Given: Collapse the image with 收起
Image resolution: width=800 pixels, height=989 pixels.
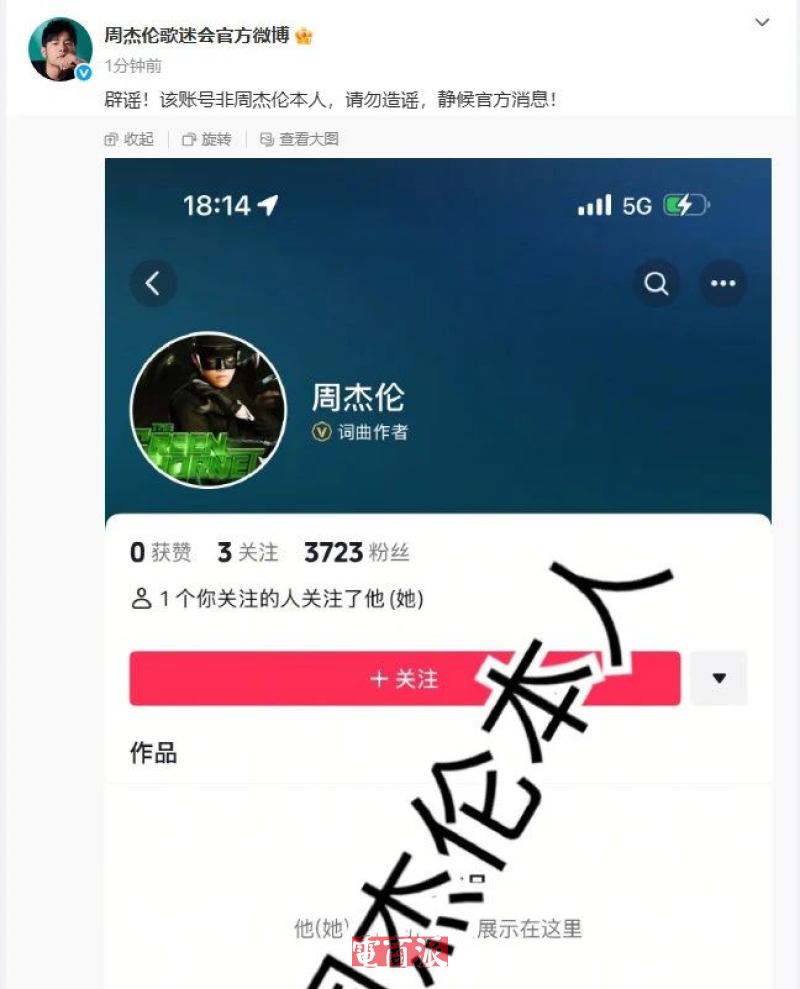Looking at the screenshot, I should 129,139.
